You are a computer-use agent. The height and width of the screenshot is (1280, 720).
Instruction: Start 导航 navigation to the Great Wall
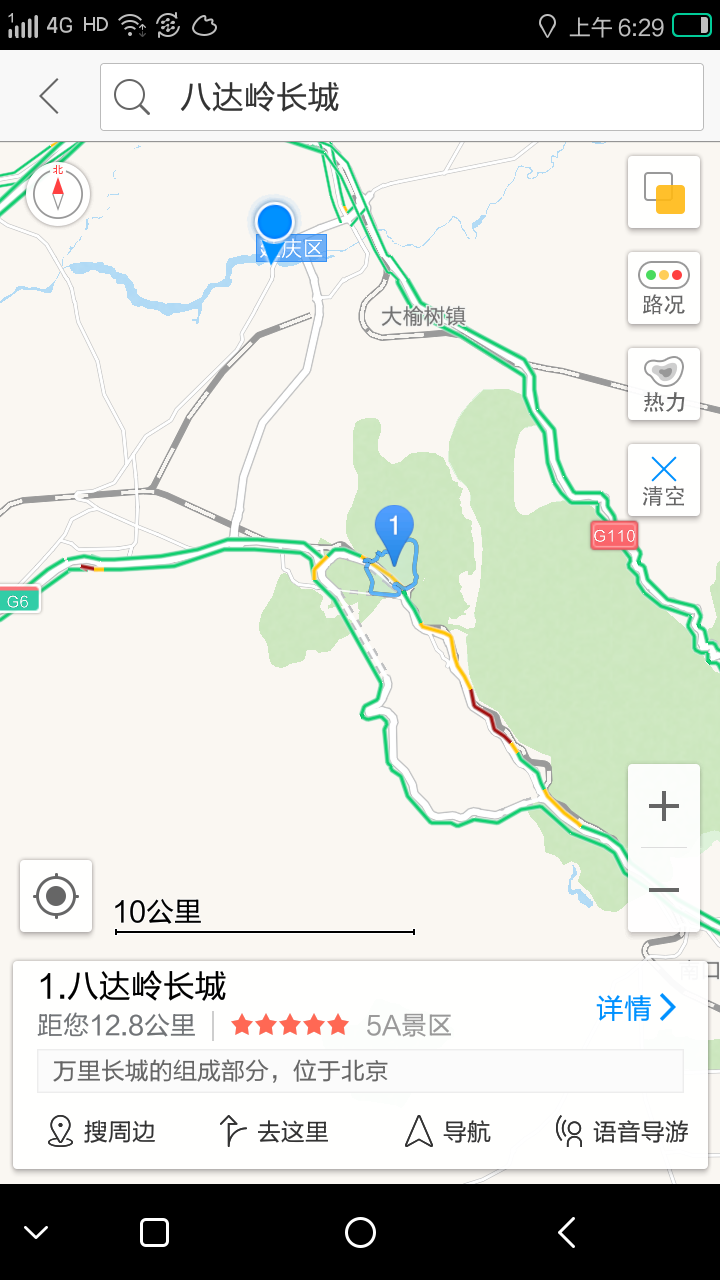448,1132
